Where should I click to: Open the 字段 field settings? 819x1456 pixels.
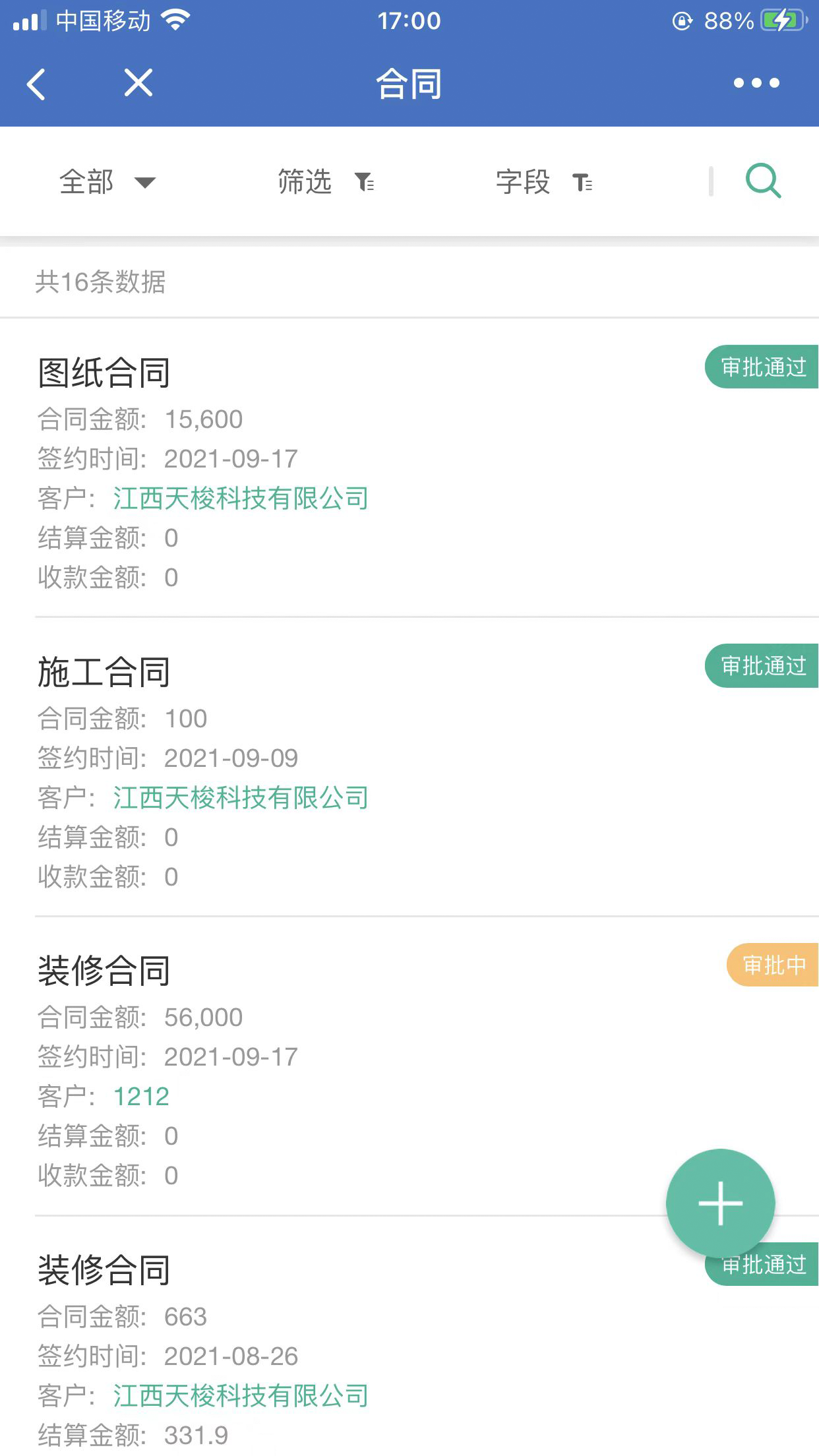tap(544, 181)
